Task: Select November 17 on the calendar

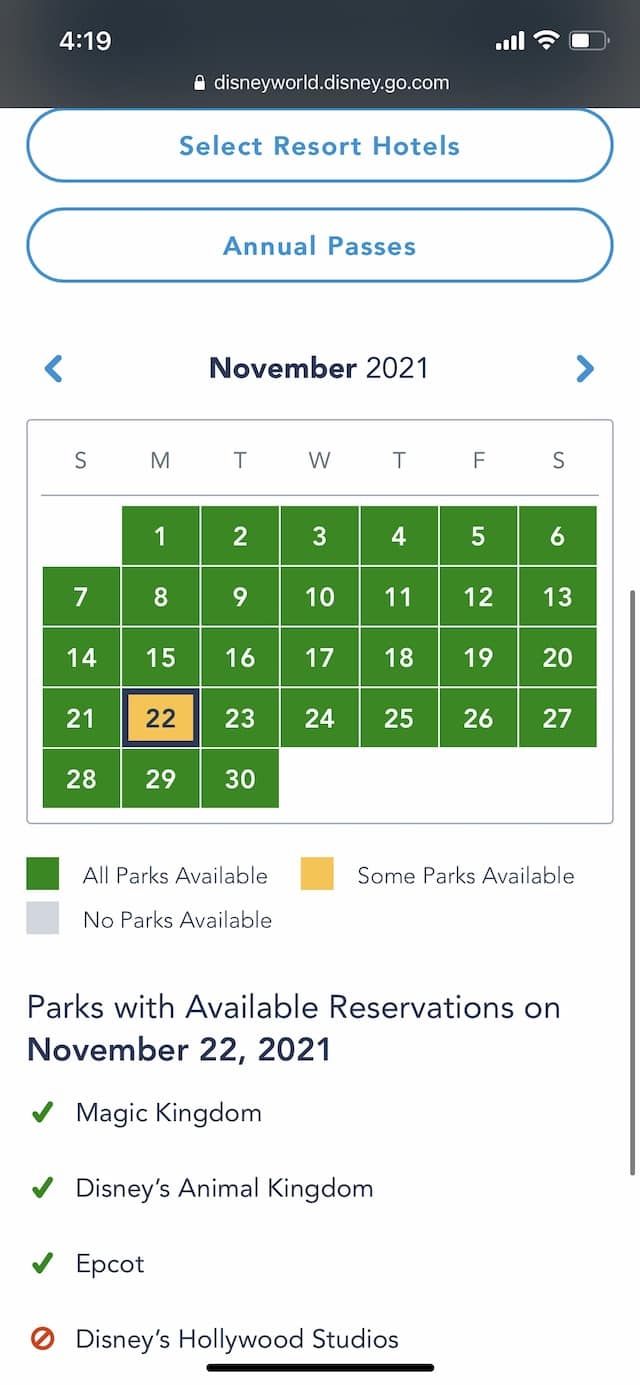Action: [x=319, y=658]
